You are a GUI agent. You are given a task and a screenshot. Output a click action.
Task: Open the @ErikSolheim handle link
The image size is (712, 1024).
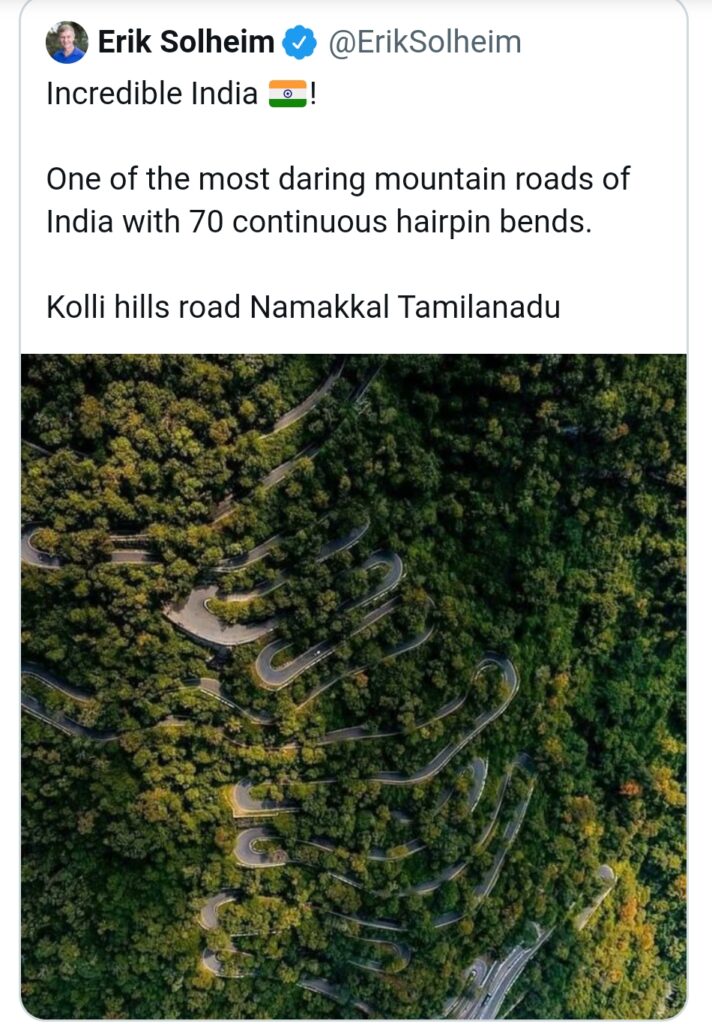pos(425,42)
